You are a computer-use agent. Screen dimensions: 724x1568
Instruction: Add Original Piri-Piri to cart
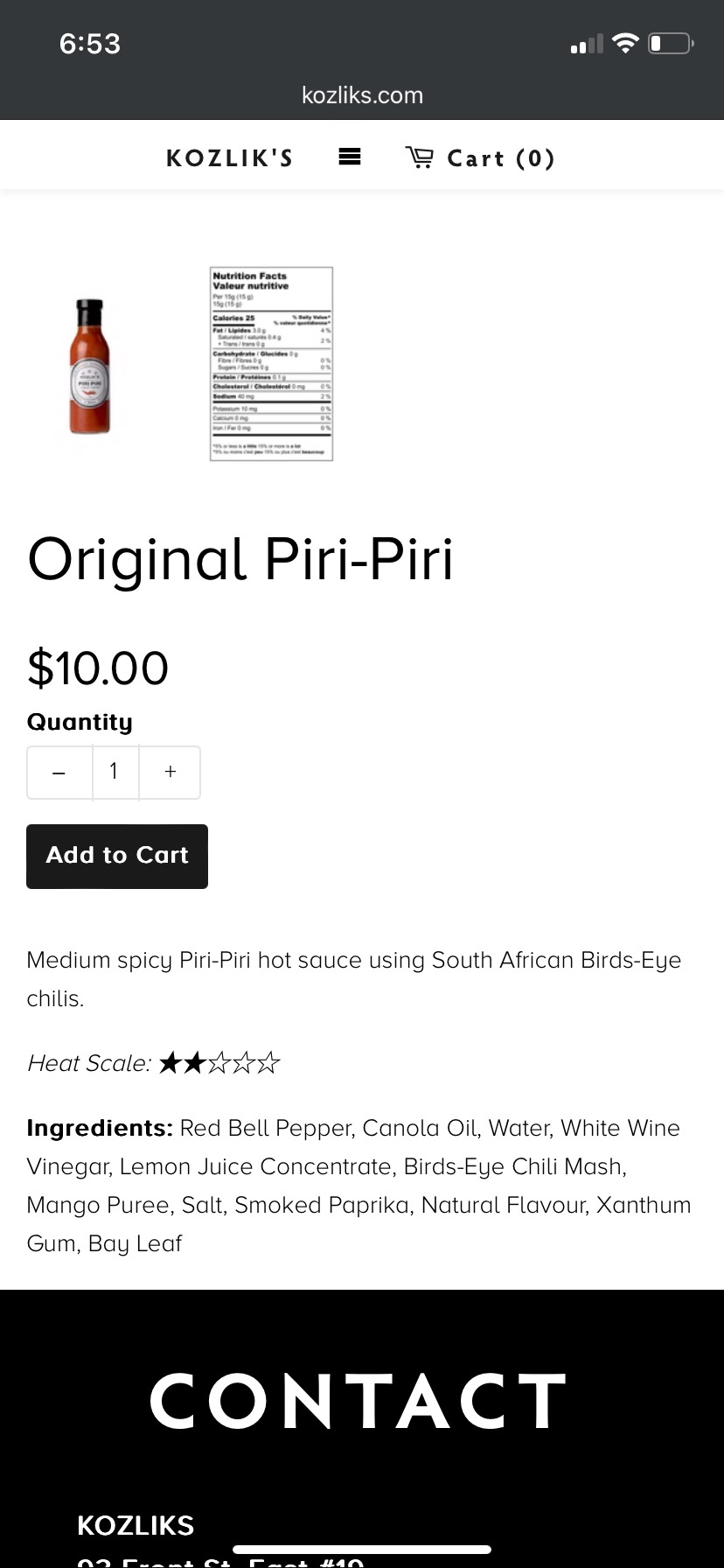(117, 857)
